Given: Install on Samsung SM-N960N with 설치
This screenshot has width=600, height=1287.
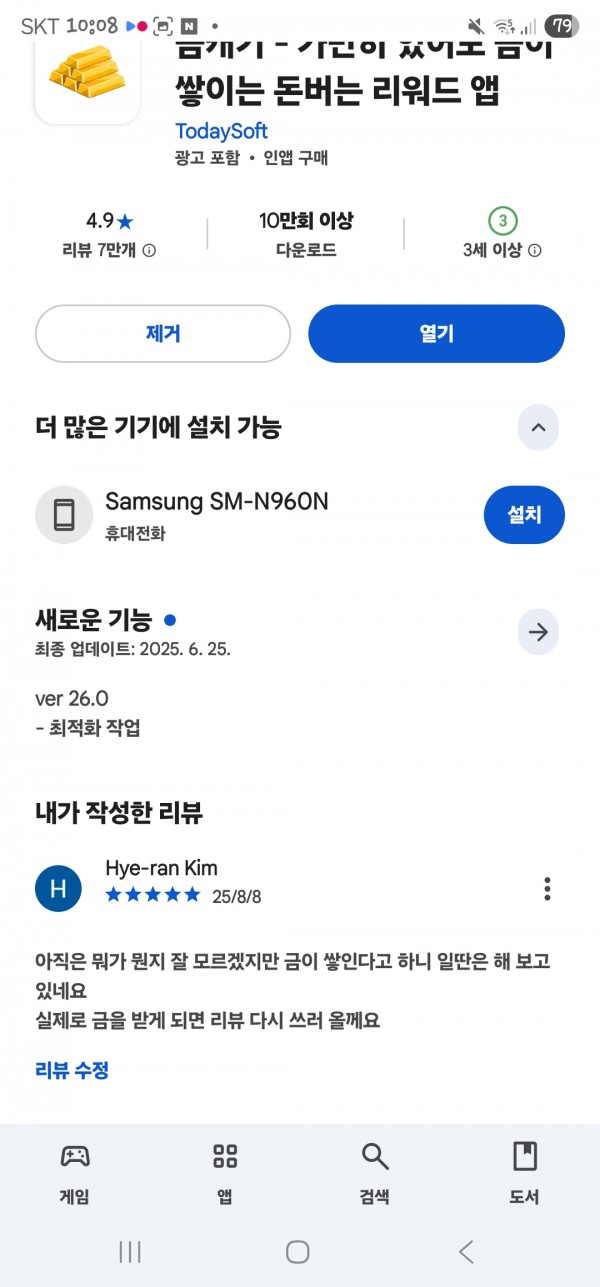Looking at the screenshot, I should tap(524, 515).
